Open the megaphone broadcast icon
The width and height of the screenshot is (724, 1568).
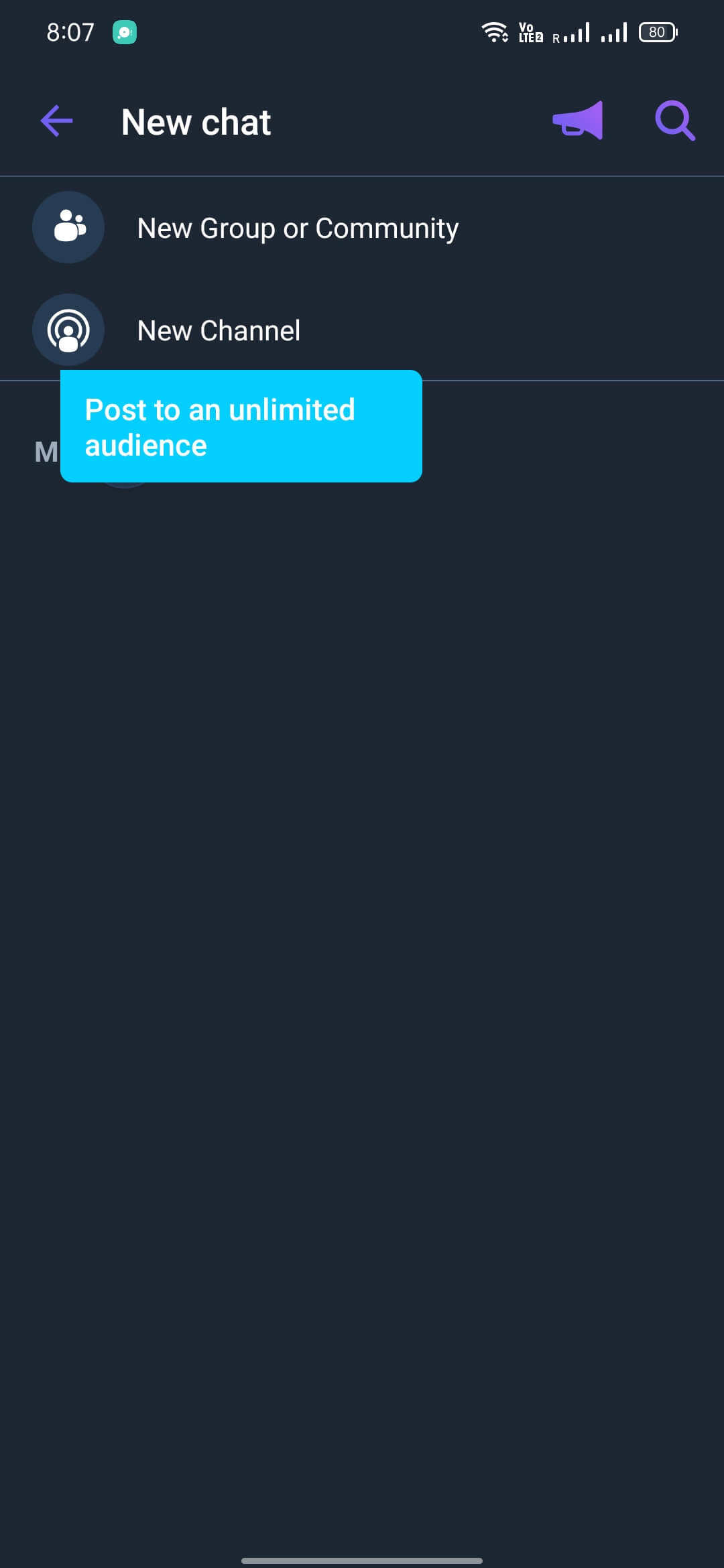pos(578,121)
